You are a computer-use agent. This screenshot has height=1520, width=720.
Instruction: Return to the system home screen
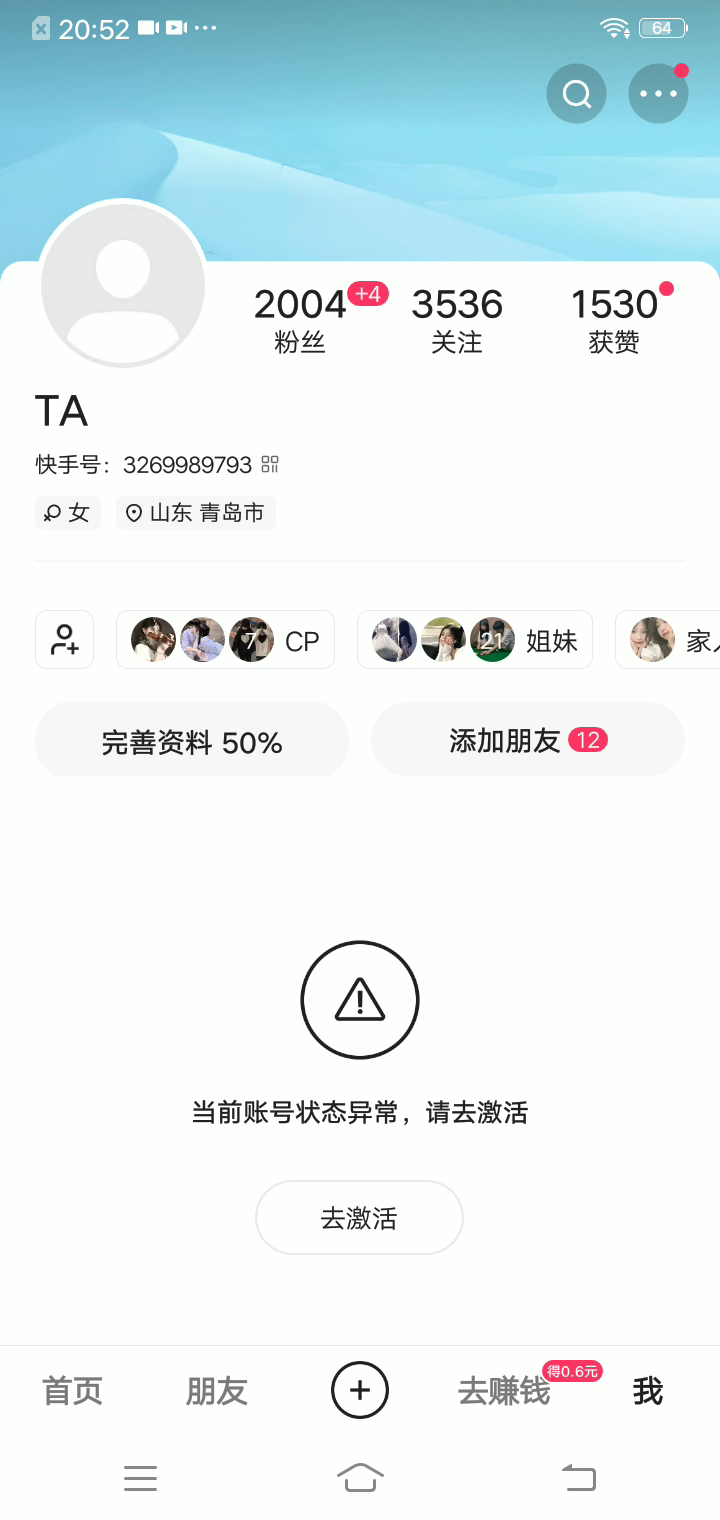point(360,1477)
